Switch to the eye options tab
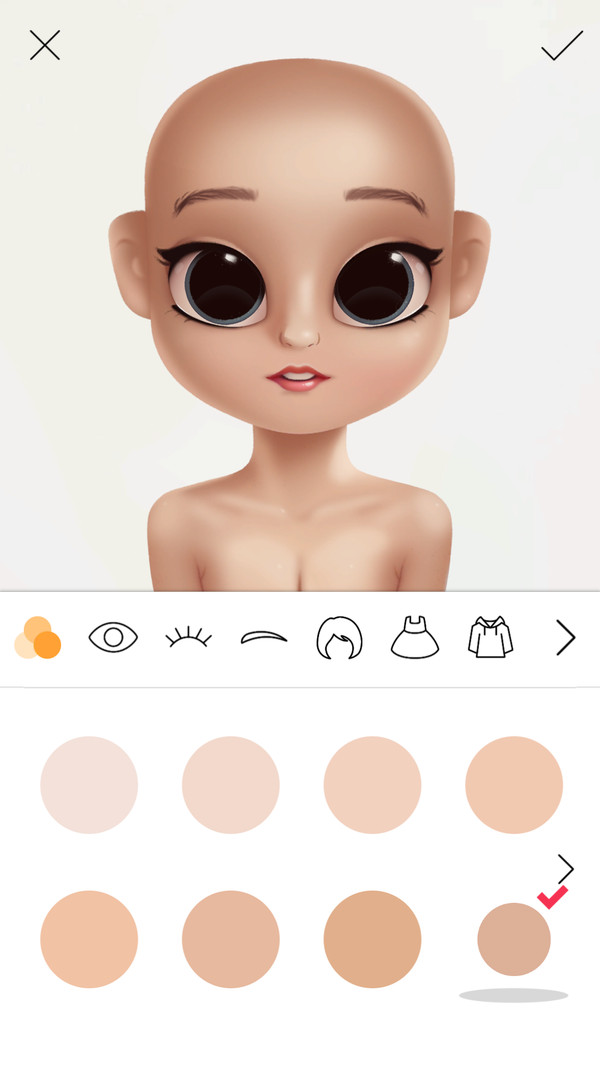 tap(113, 638)
